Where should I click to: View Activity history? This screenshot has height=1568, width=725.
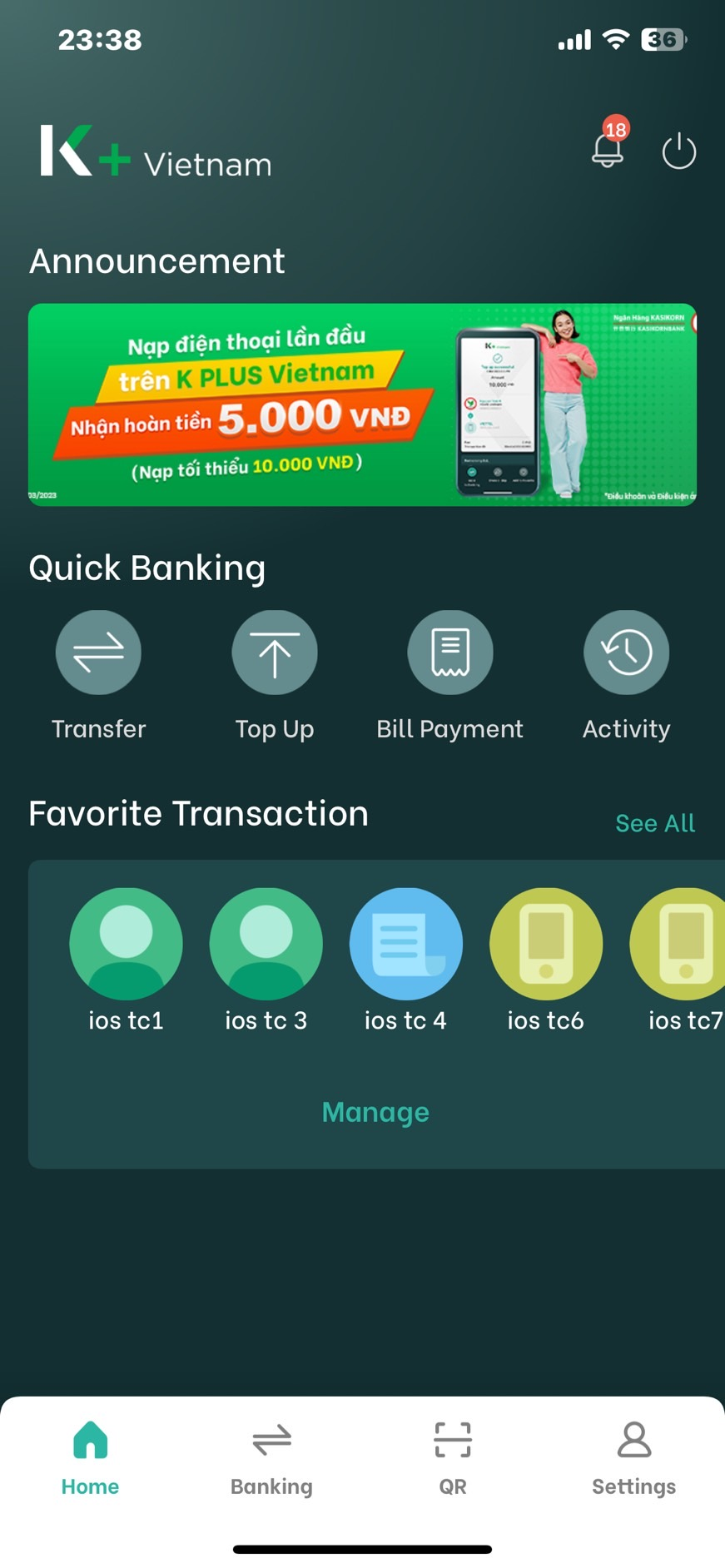point(626,653)
